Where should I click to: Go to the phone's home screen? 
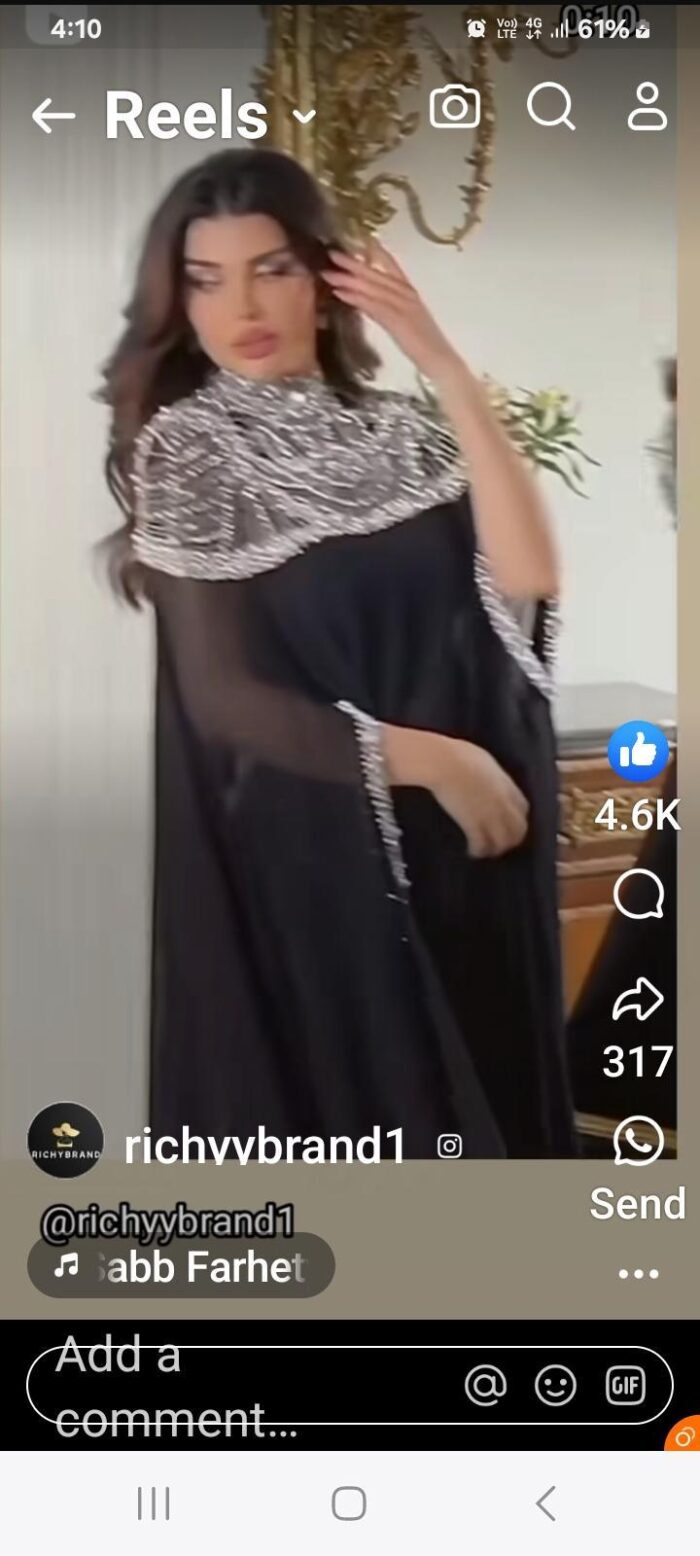[x=349, y=1503]
